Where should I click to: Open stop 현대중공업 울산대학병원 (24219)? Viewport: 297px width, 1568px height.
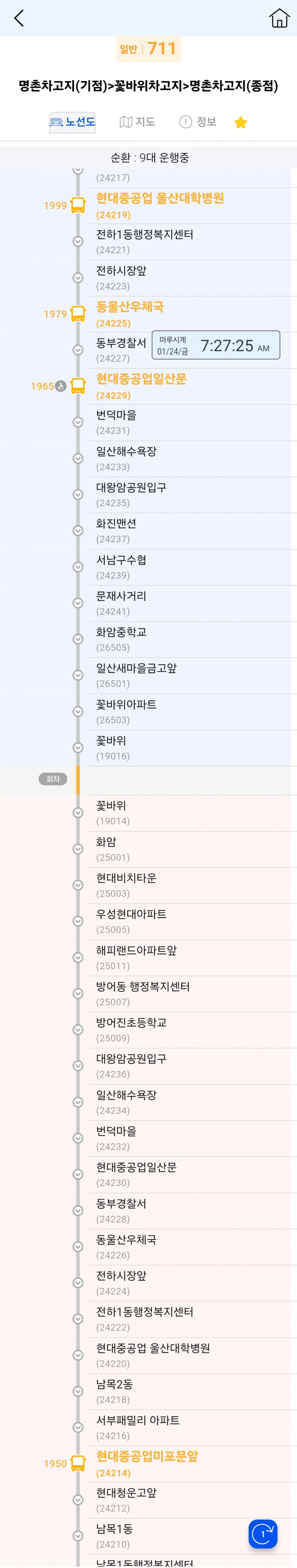160,205
